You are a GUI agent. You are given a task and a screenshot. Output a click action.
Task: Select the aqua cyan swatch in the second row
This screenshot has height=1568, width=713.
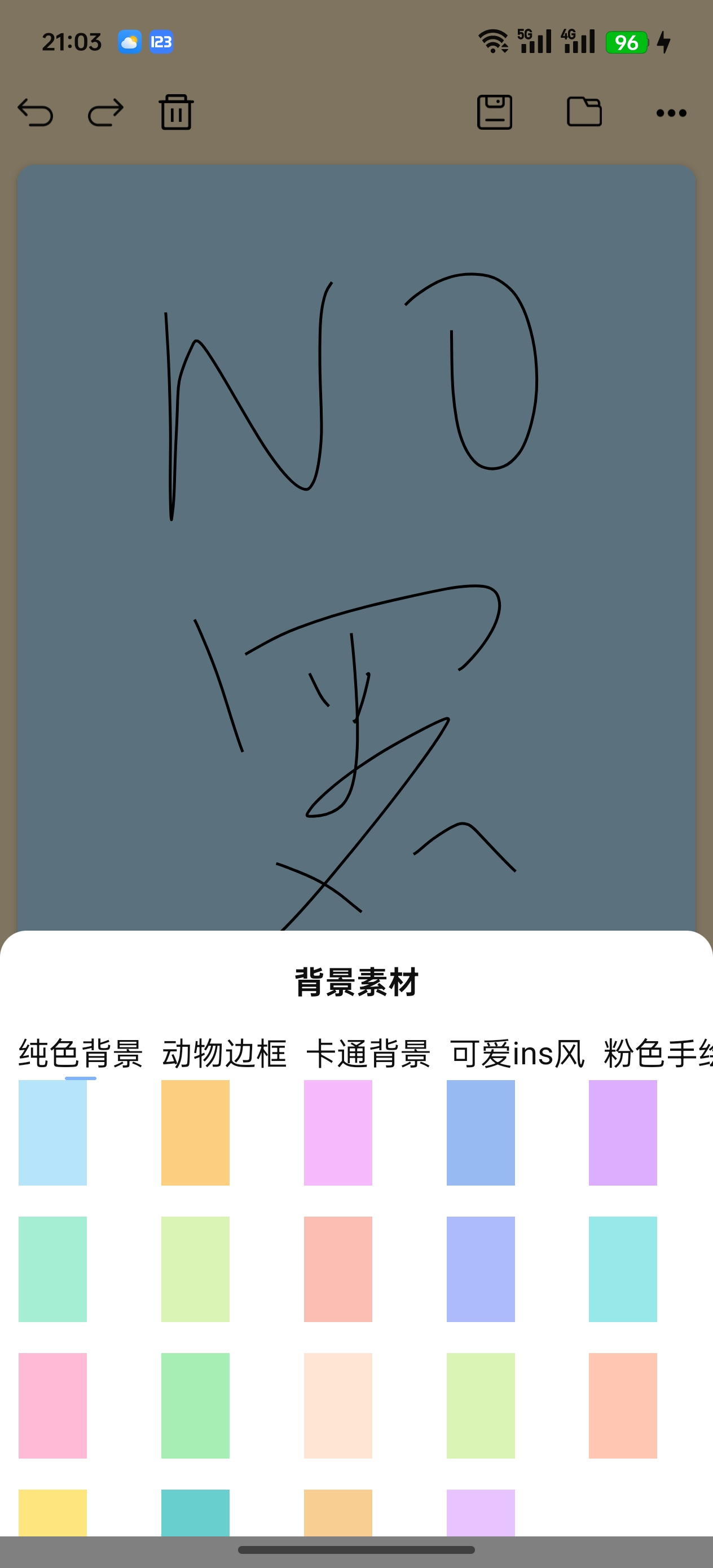[x=623, y=1269]
